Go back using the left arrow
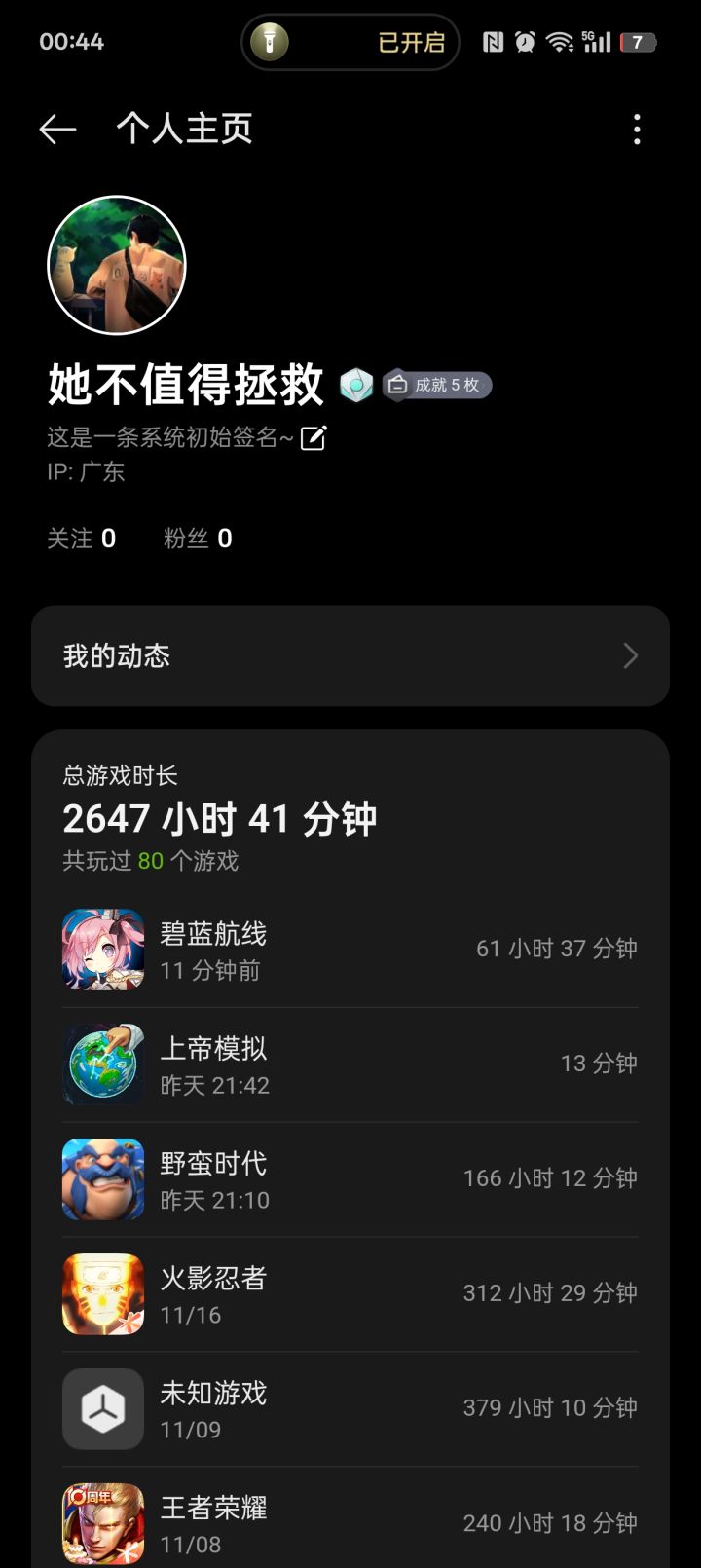This screenshot has height=1568, width=701. pyautogui.click(x=57, y=128)
